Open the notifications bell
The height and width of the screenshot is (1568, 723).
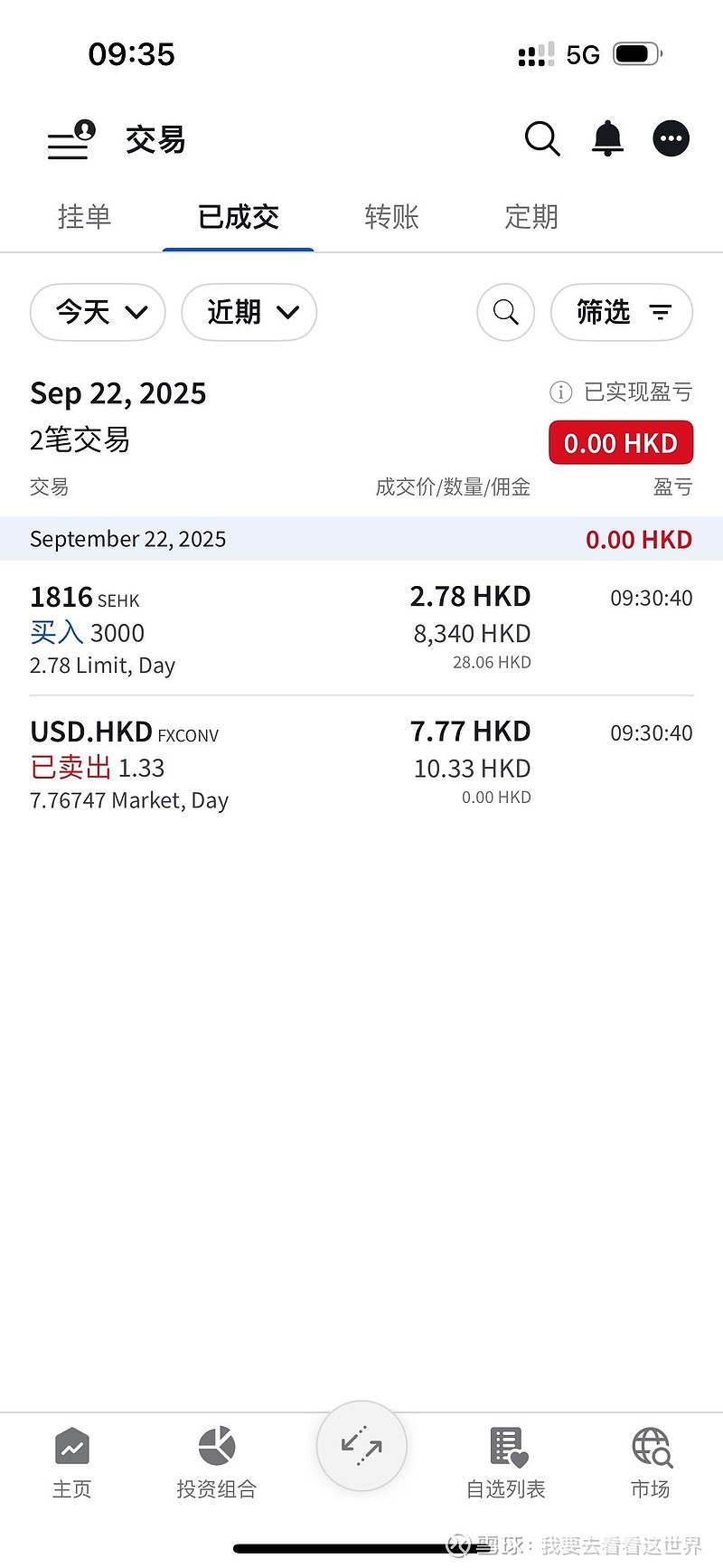[x=607, y=139]
